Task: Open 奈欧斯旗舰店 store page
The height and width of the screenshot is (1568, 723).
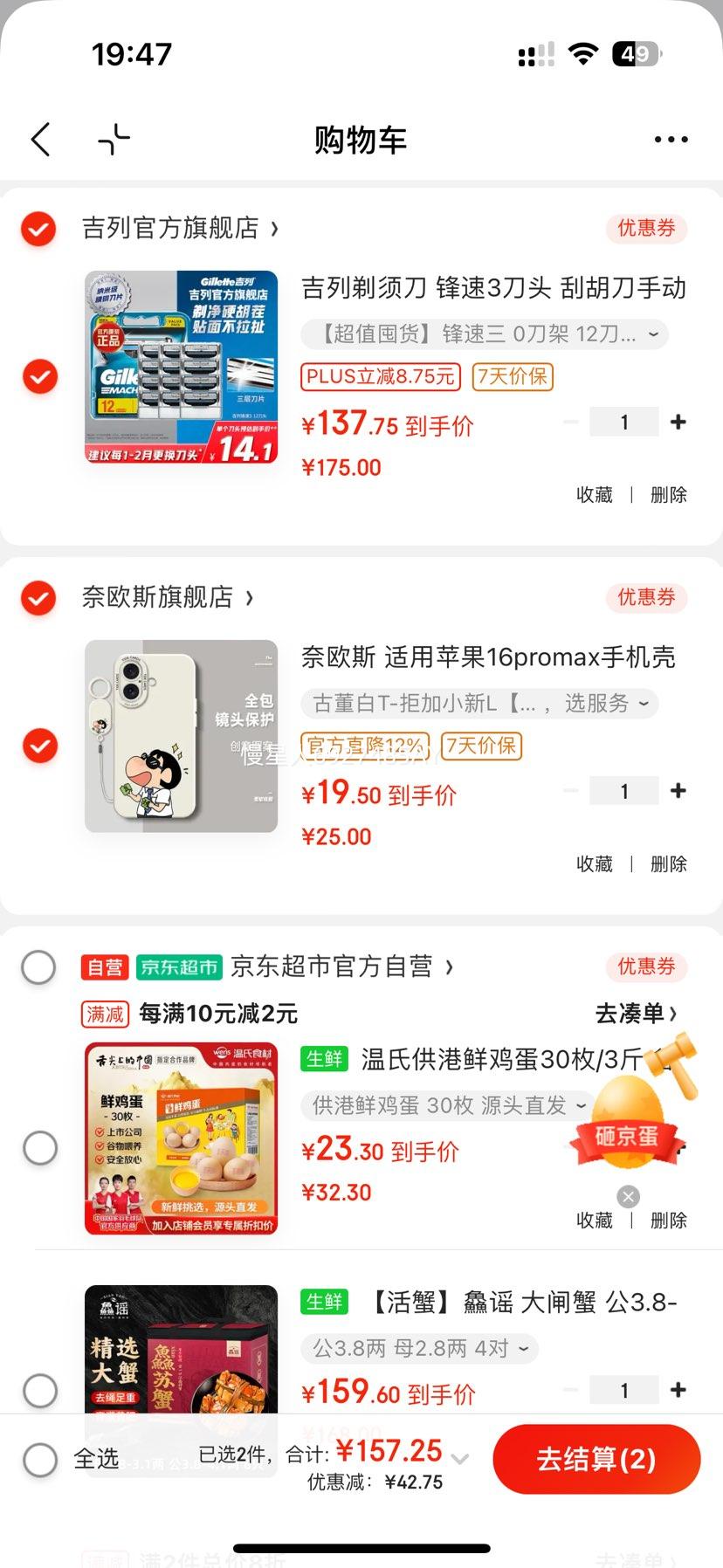Action: point(162,598)
